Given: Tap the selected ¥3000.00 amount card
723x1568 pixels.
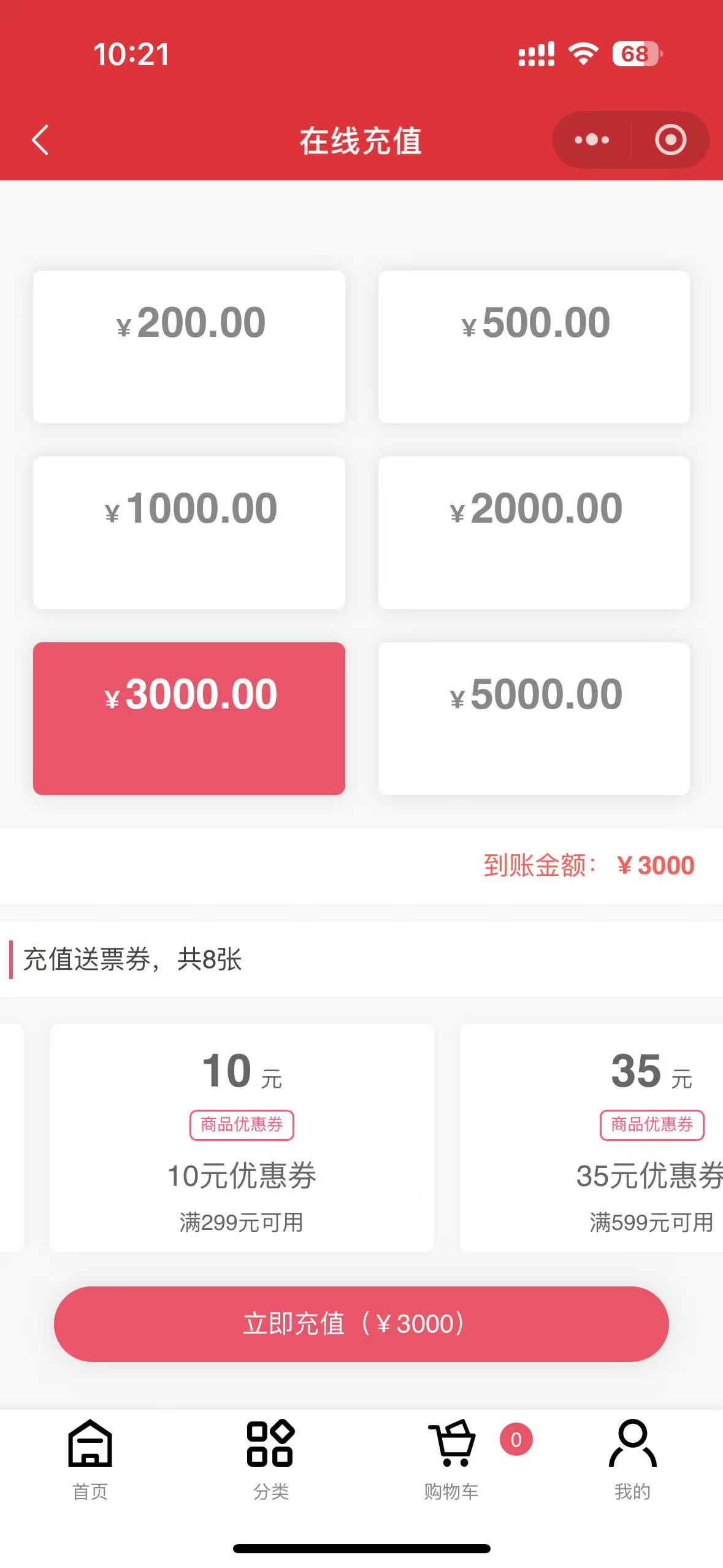Looking at the screenshot, I should [189, 718].
